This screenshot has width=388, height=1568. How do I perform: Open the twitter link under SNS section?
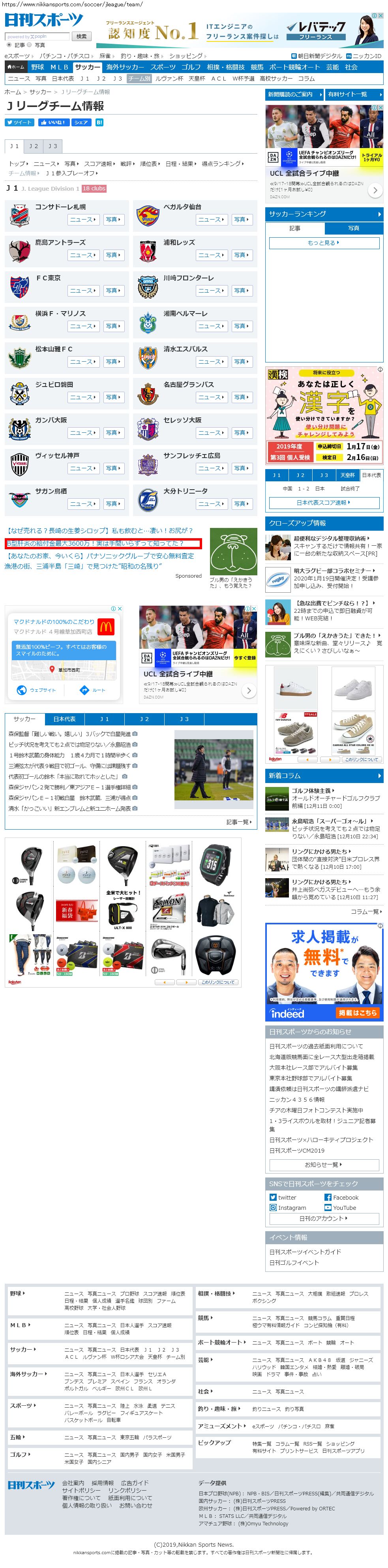287,1197
